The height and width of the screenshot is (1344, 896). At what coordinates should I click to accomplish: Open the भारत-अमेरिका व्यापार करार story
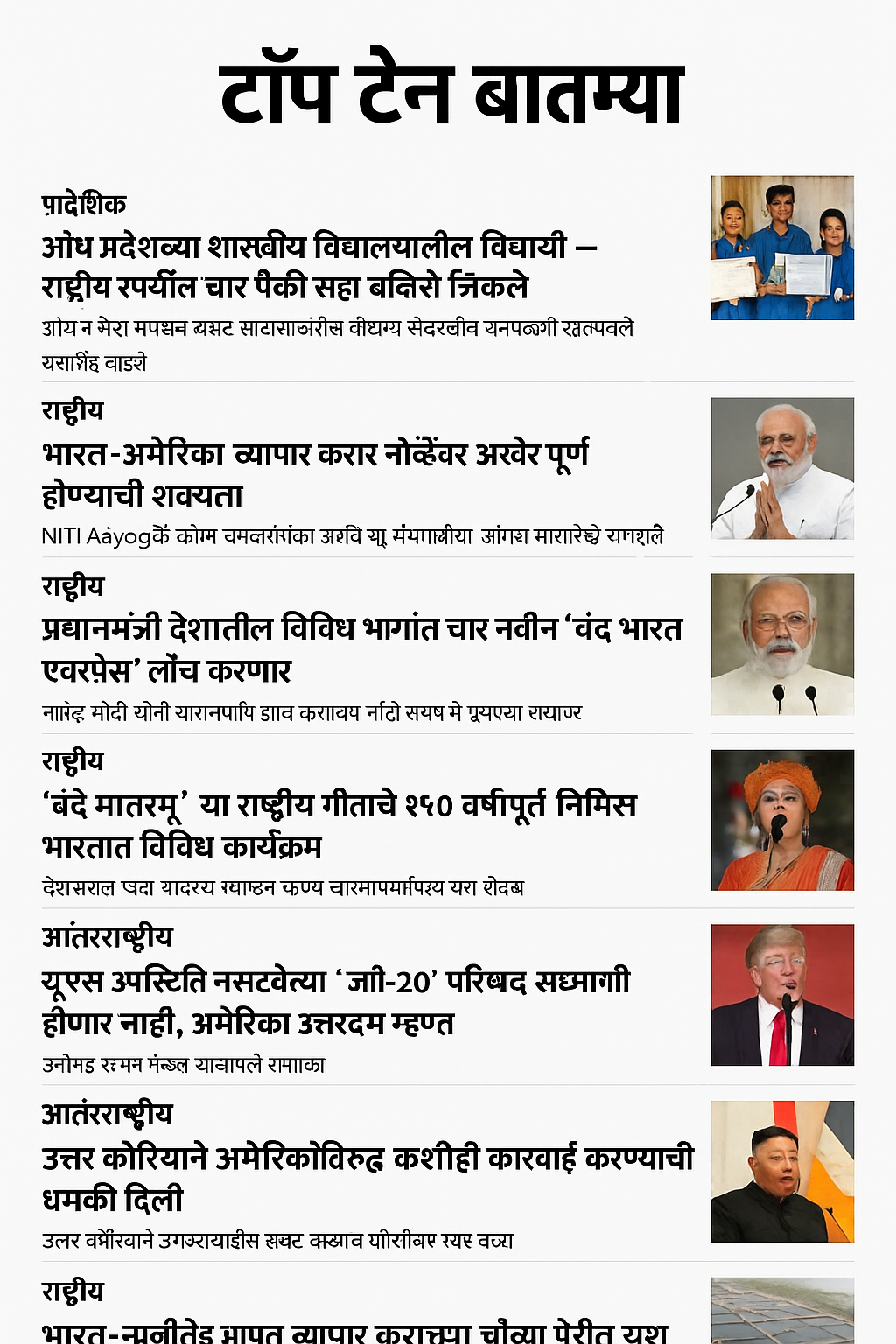point(315,475)
